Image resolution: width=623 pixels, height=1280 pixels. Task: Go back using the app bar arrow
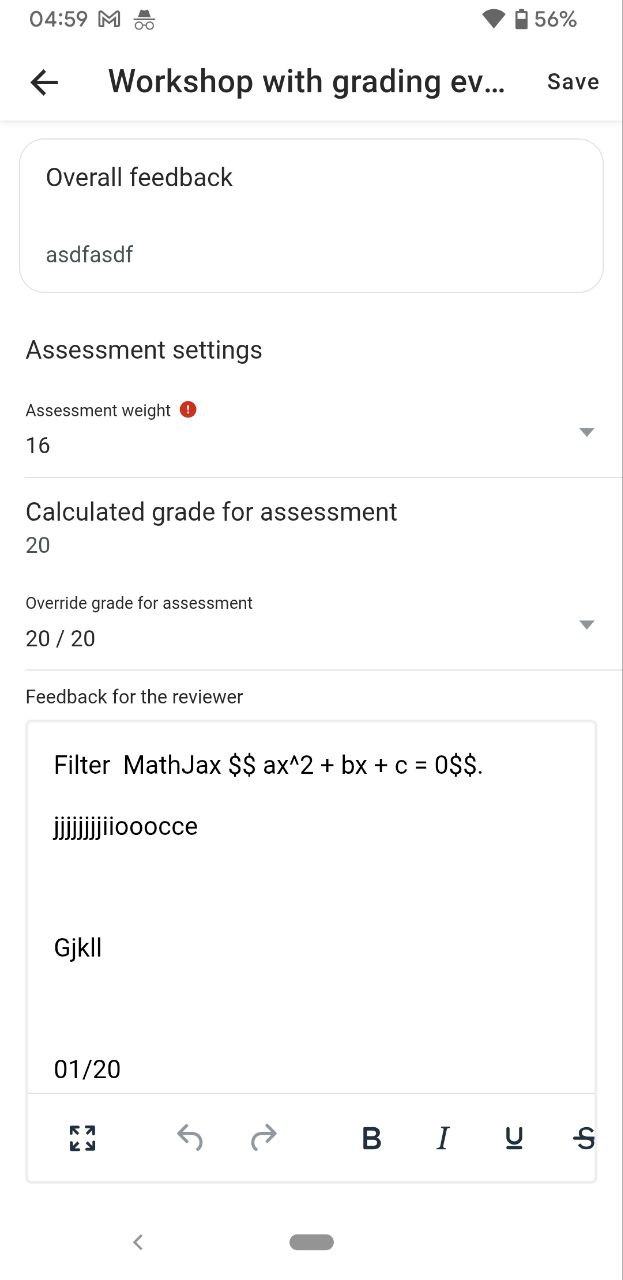coord(44,82)
